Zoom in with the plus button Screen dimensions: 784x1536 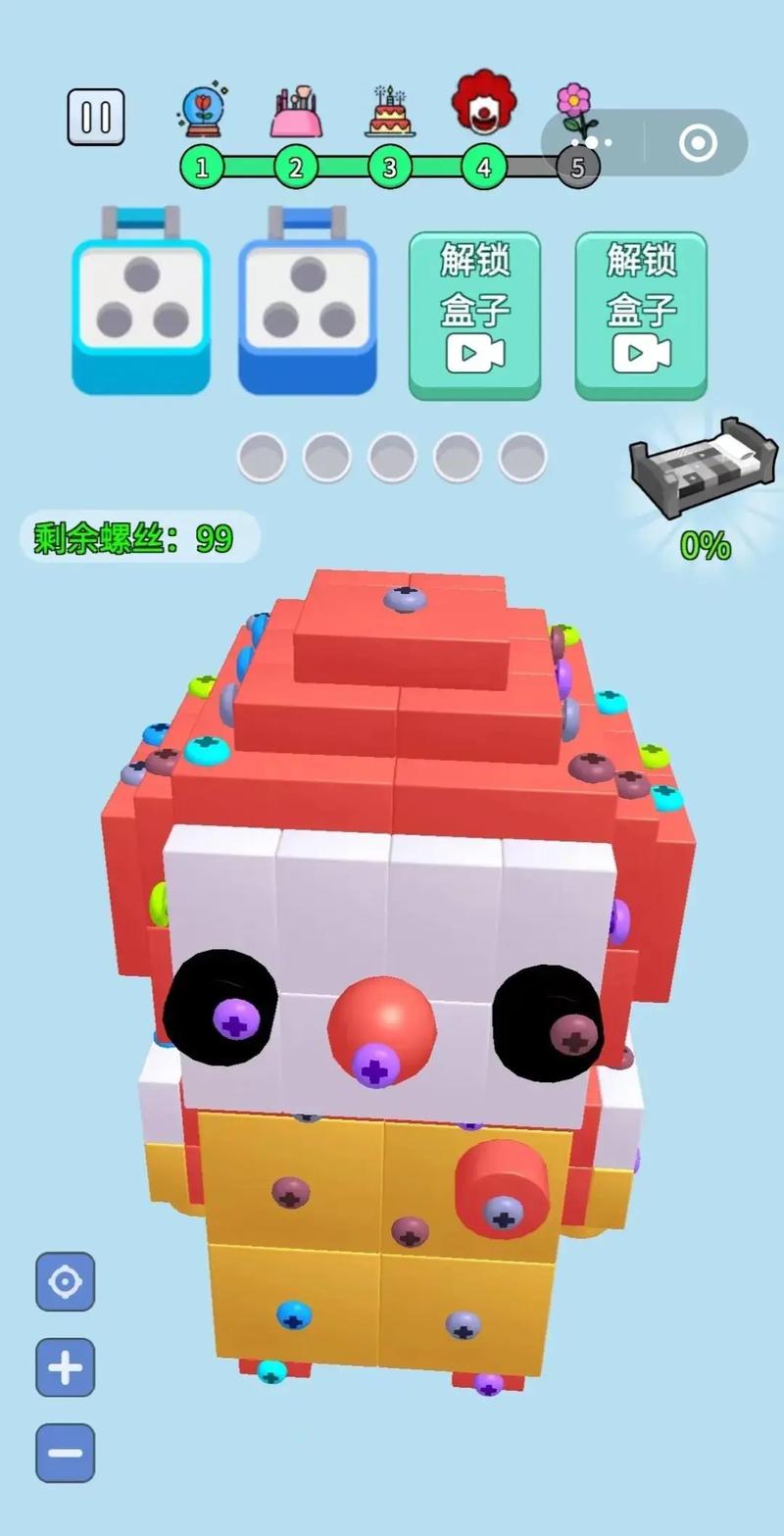(x=66, y=1366)
